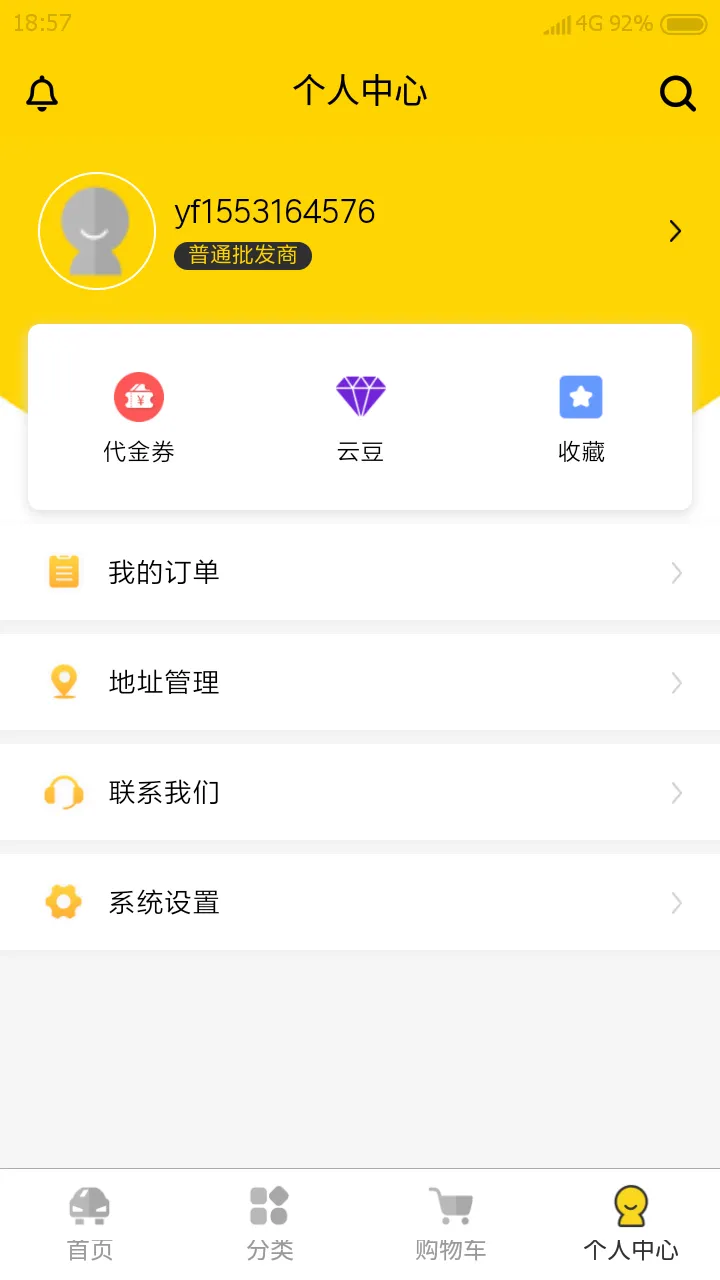Image resolution: width=720 pixels, height=1280 pixels.
Task: Tap the search magnifier icon
Action: [x=678, y=93]
